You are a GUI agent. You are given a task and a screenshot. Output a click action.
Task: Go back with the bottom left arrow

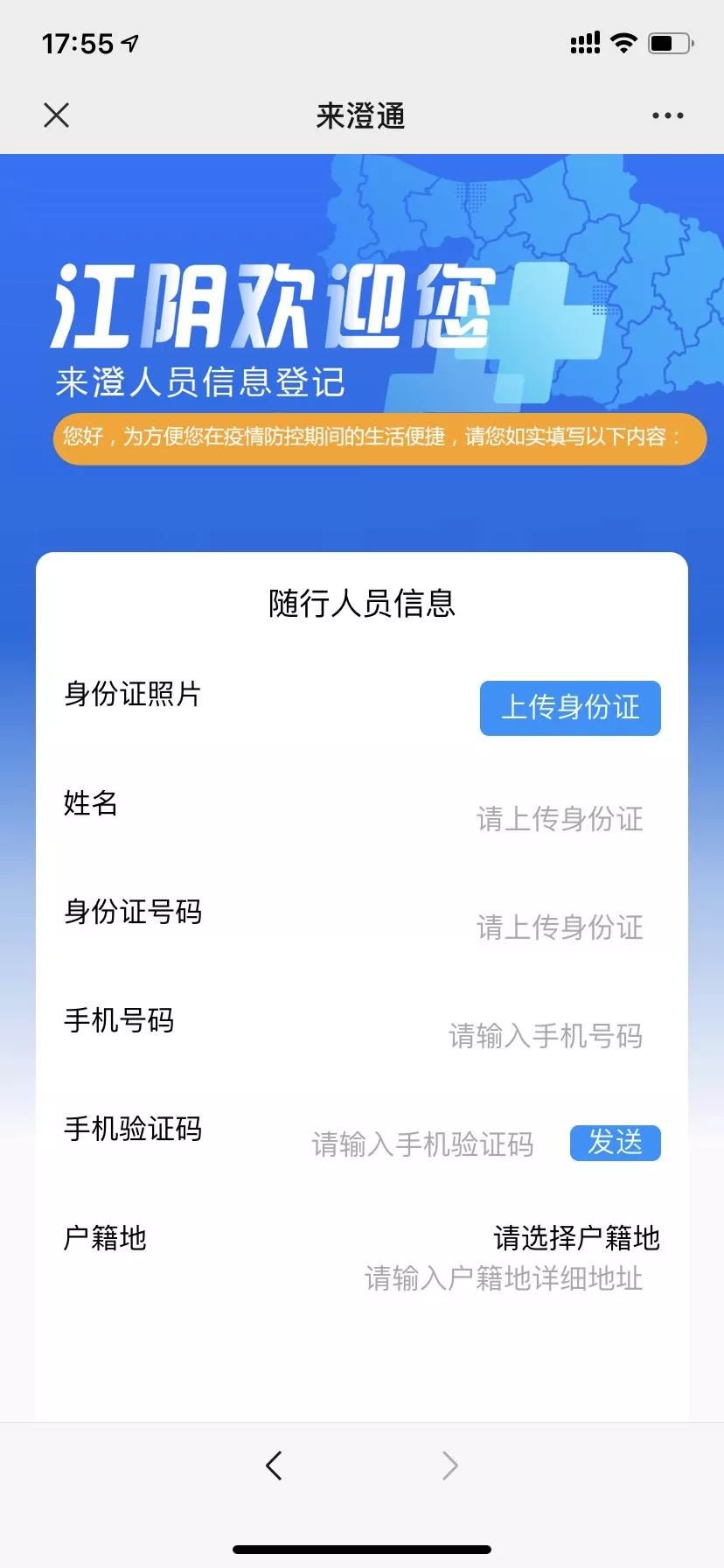point(275,1465)
